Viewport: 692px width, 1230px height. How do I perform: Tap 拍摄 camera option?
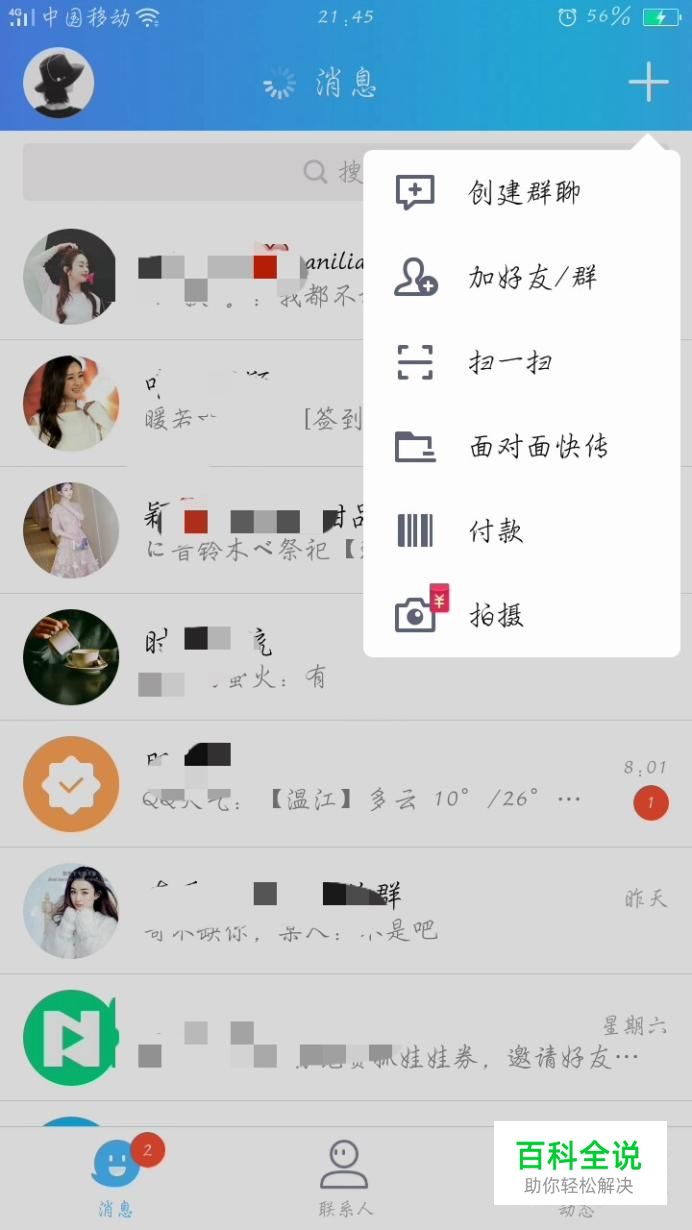tap(522, 615)
